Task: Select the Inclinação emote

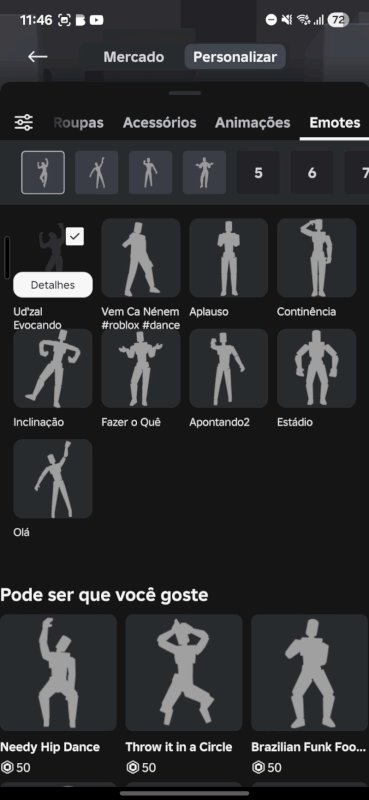Action: [53, 368]
